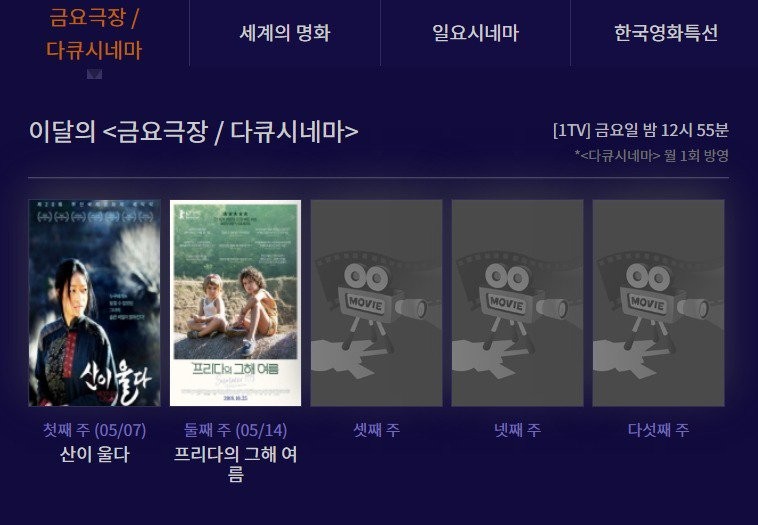758x525 pixels.
Task: Switch to the 세계의 명화 tab
Action: (285, 33)
